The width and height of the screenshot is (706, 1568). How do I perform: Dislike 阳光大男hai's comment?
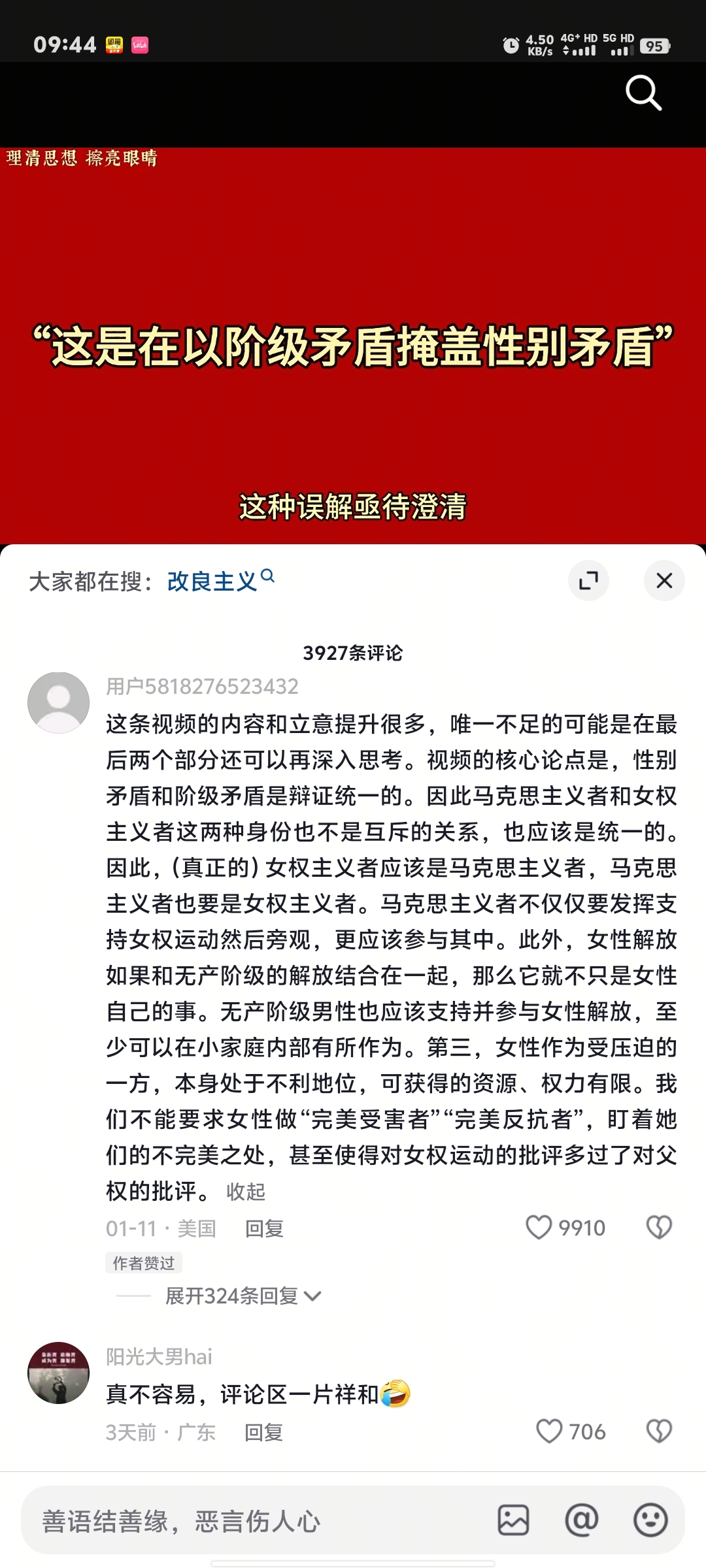coord(658,1431)
